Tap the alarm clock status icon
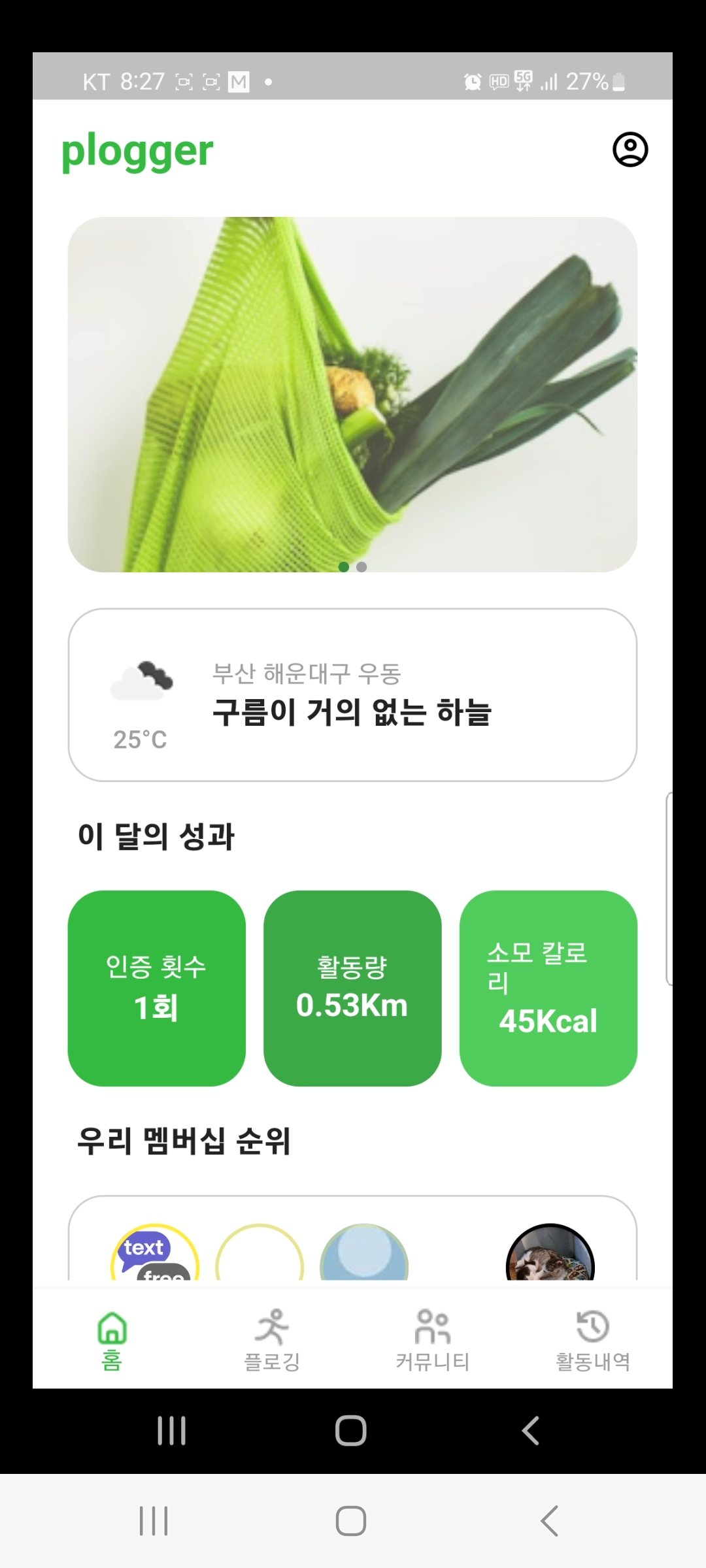The height and width of the screenshot is (1568, 706). (x=472, y=81)
